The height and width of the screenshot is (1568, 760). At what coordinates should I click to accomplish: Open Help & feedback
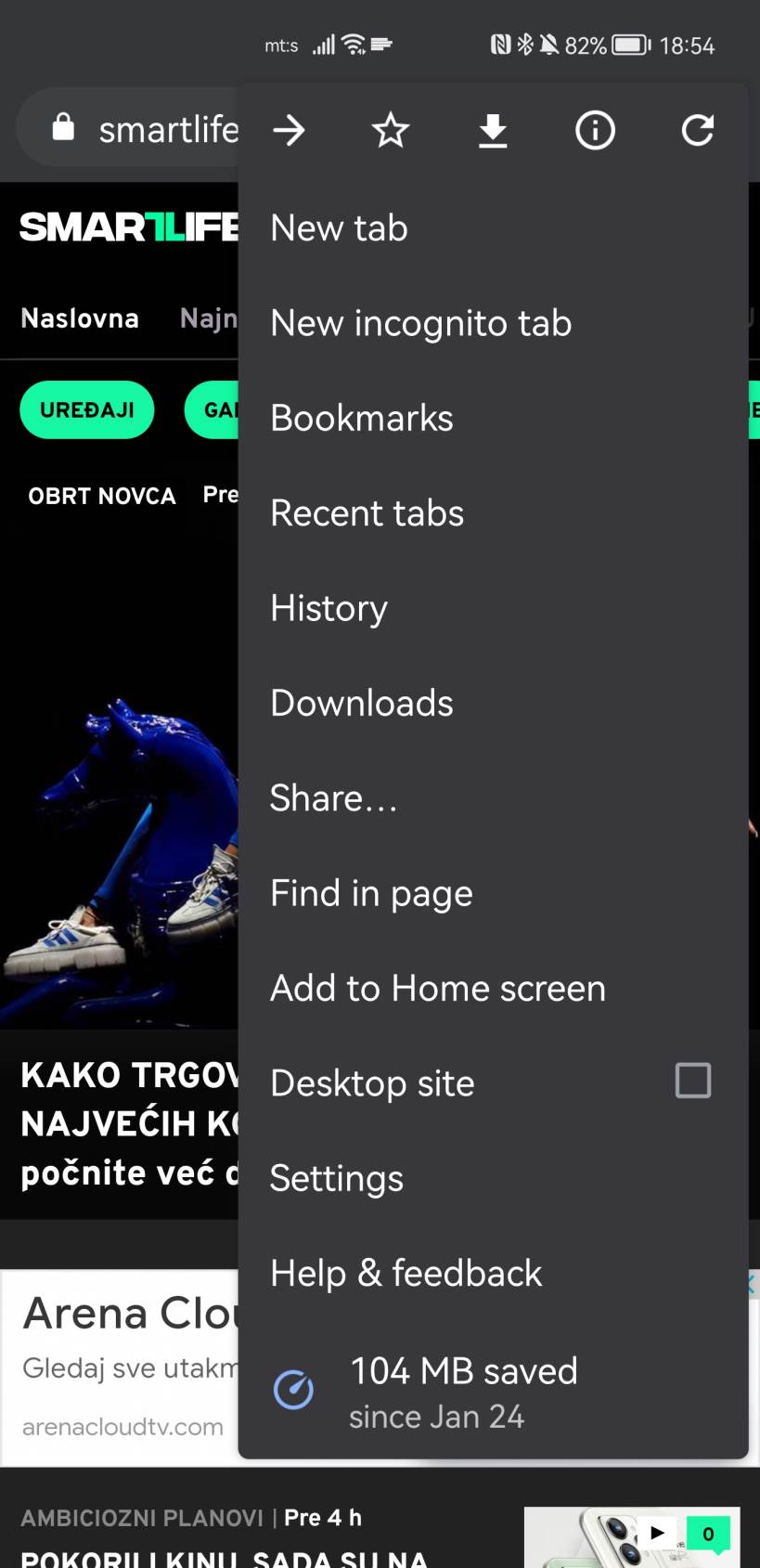pyautogui.click(x=406, y=1273)
